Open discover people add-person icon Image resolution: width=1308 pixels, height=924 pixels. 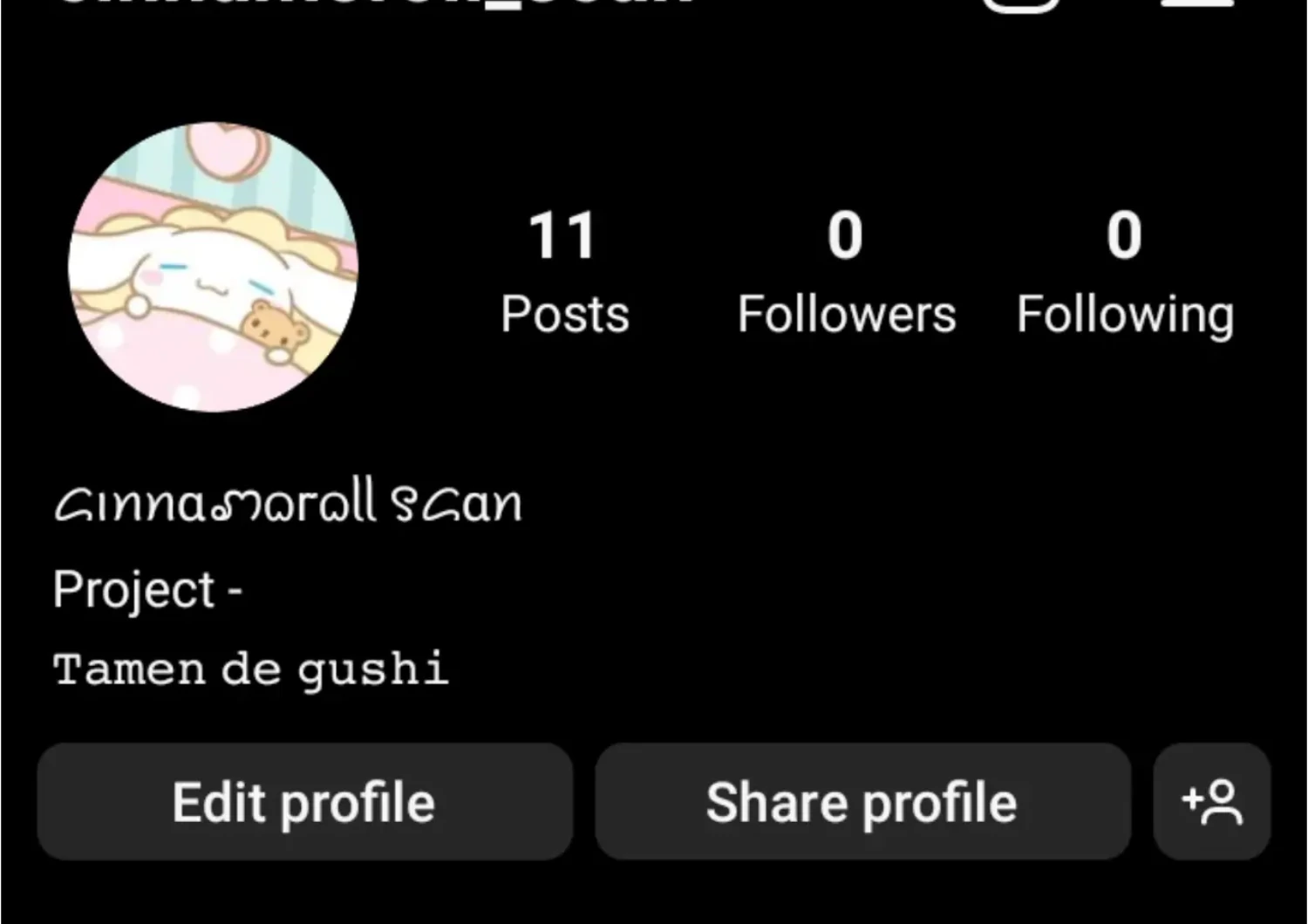(x=1211, y=802)
